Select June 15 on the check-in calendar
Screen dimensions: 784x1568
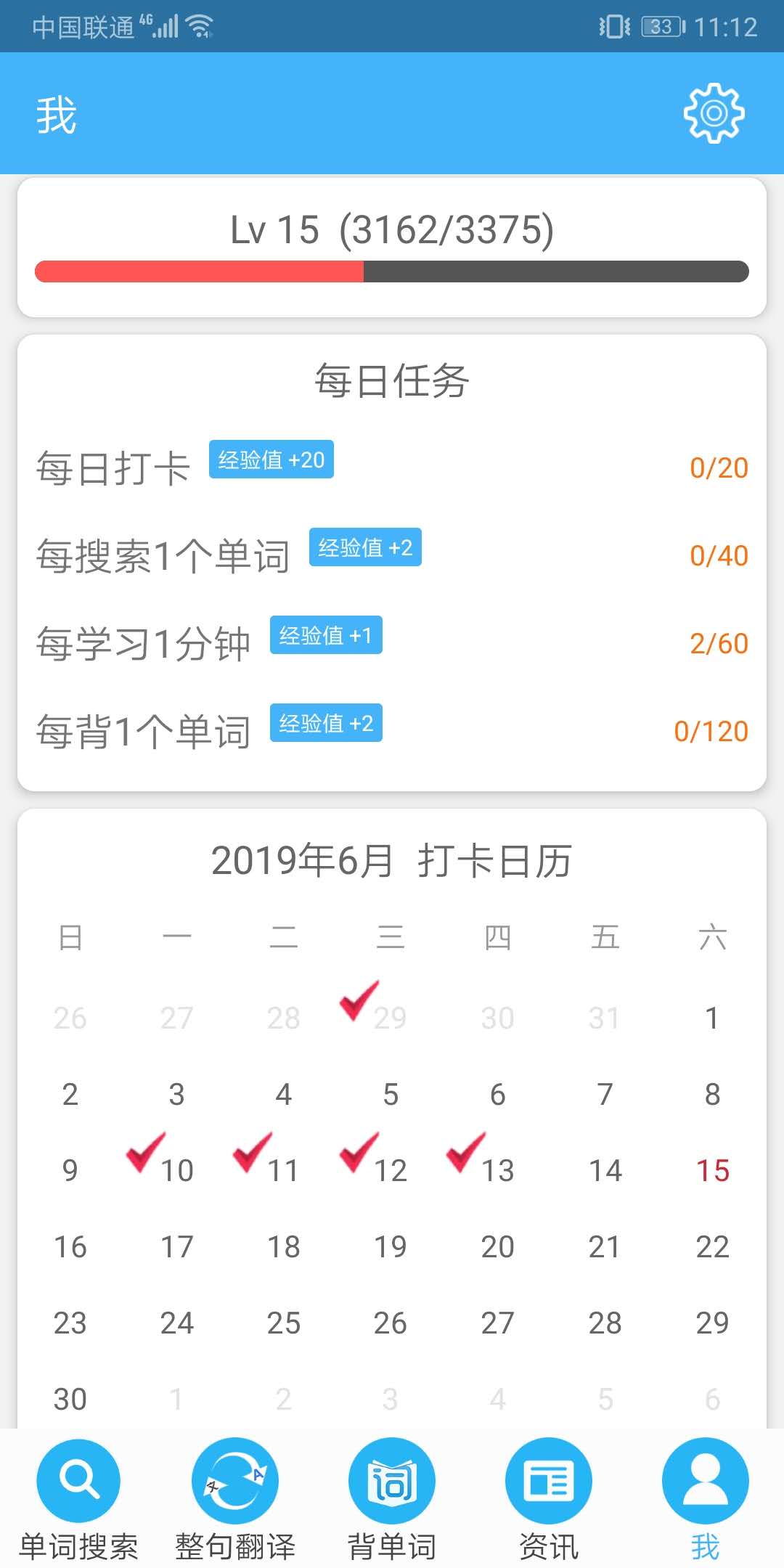[x=713, y=1169]
